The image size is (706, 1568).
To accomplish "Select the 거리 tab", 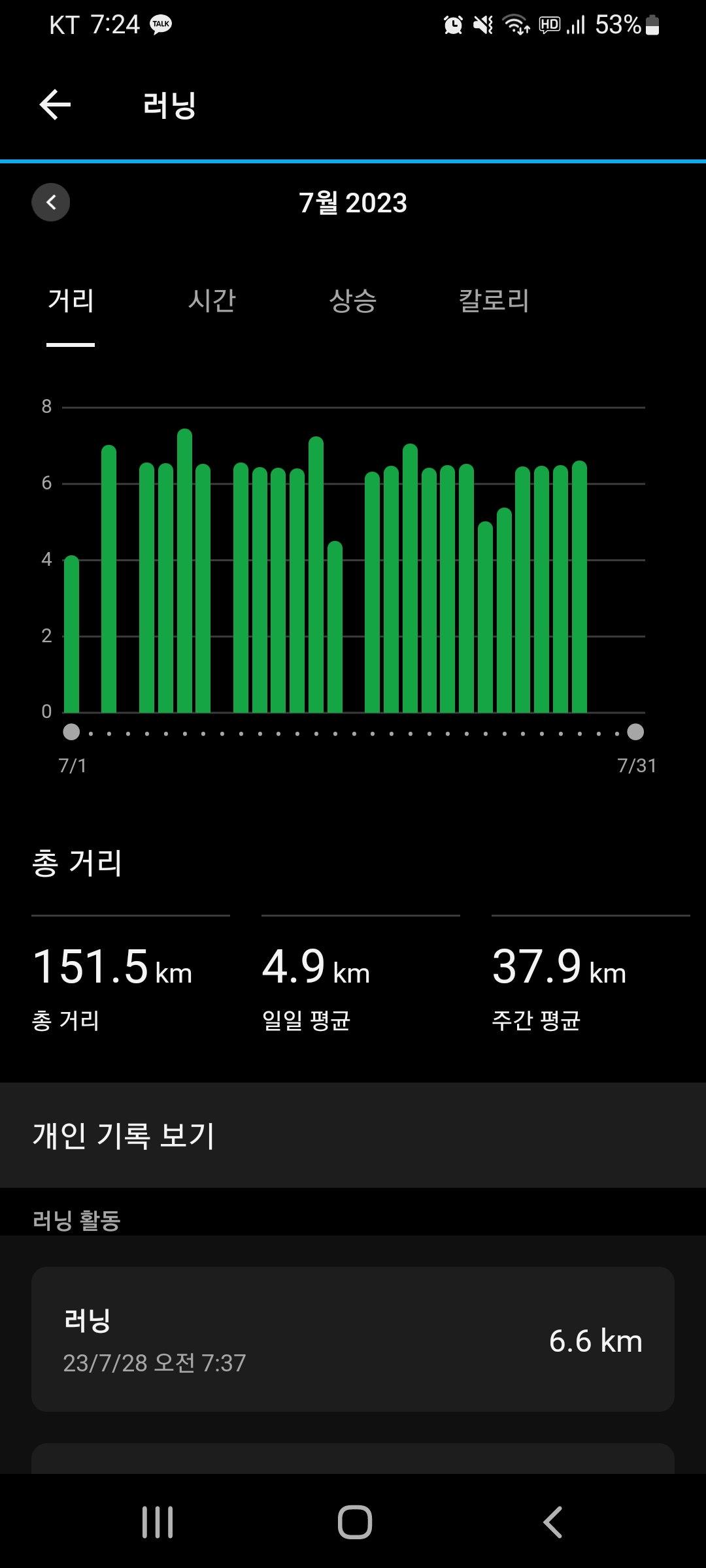I will pos(71,301).
